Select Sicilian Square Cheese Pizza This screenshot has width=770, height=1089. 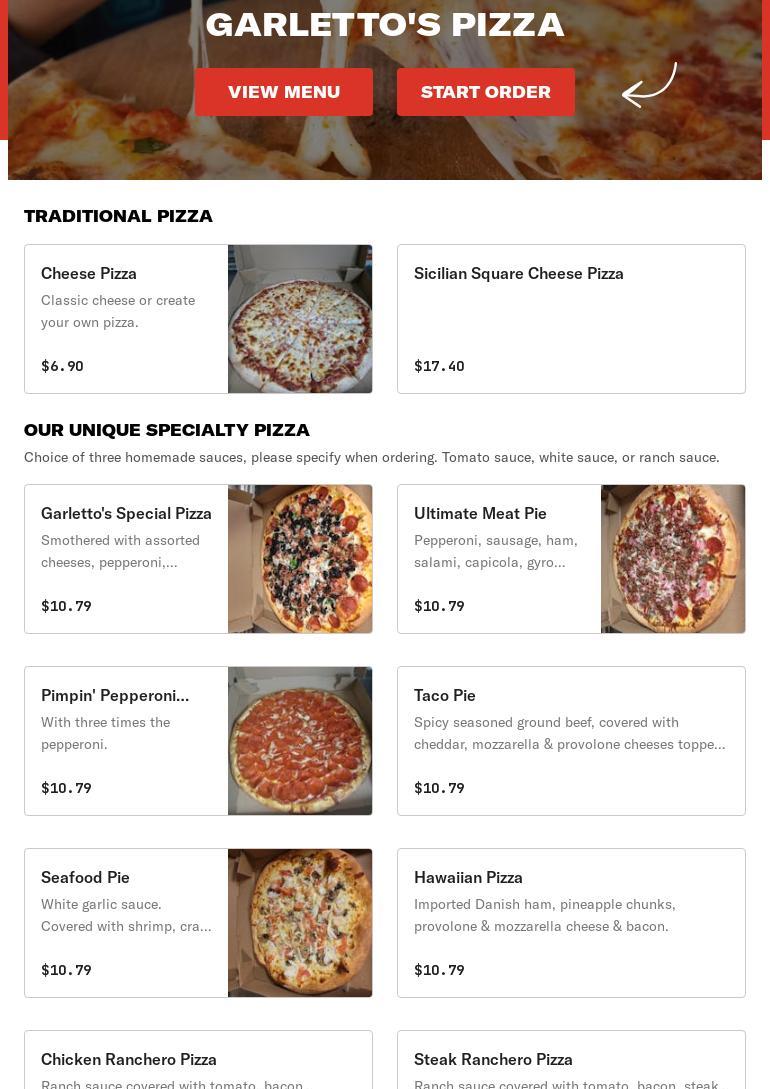[571, 319]
